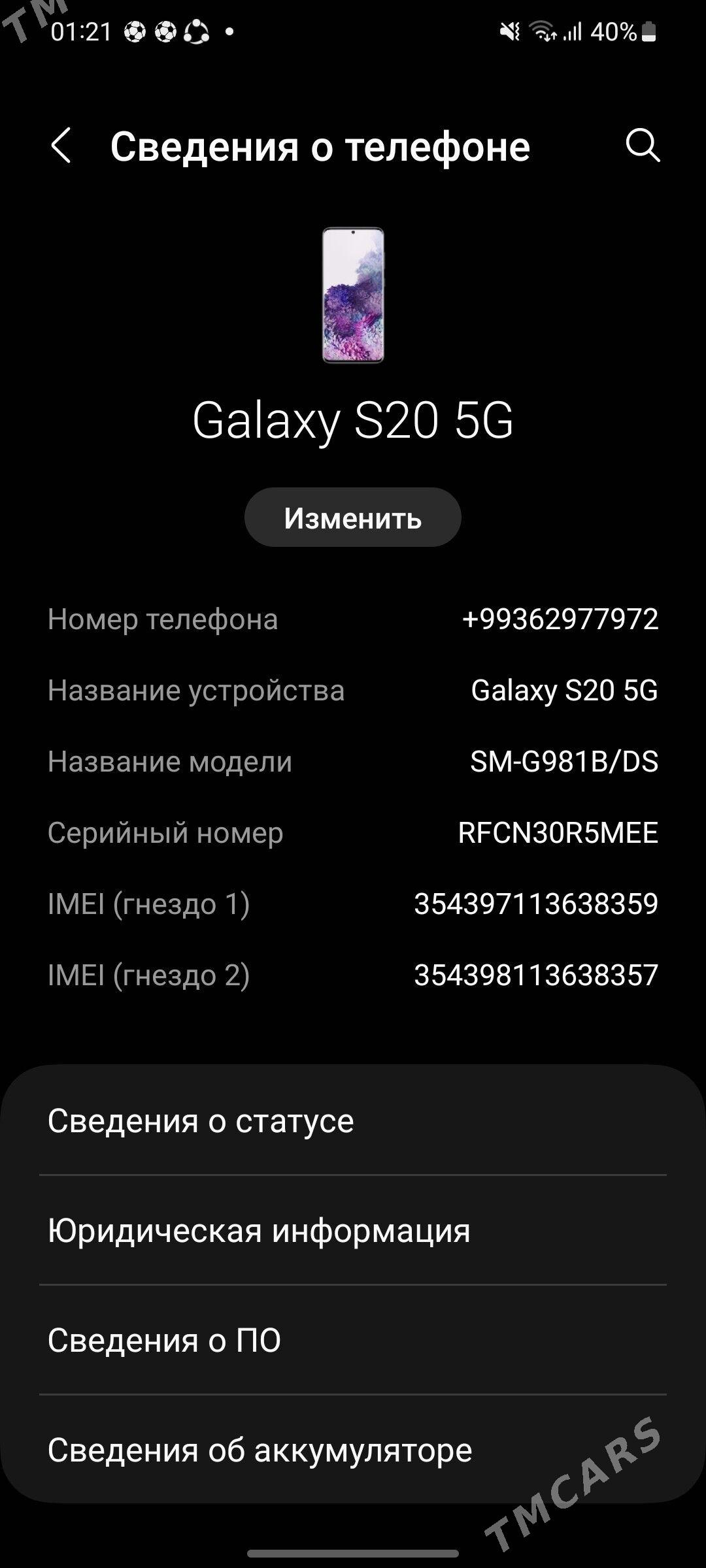The width and height of the screenshot is (706, 1568).
Task: Open the search icon
Action: [x=642, y=145]
